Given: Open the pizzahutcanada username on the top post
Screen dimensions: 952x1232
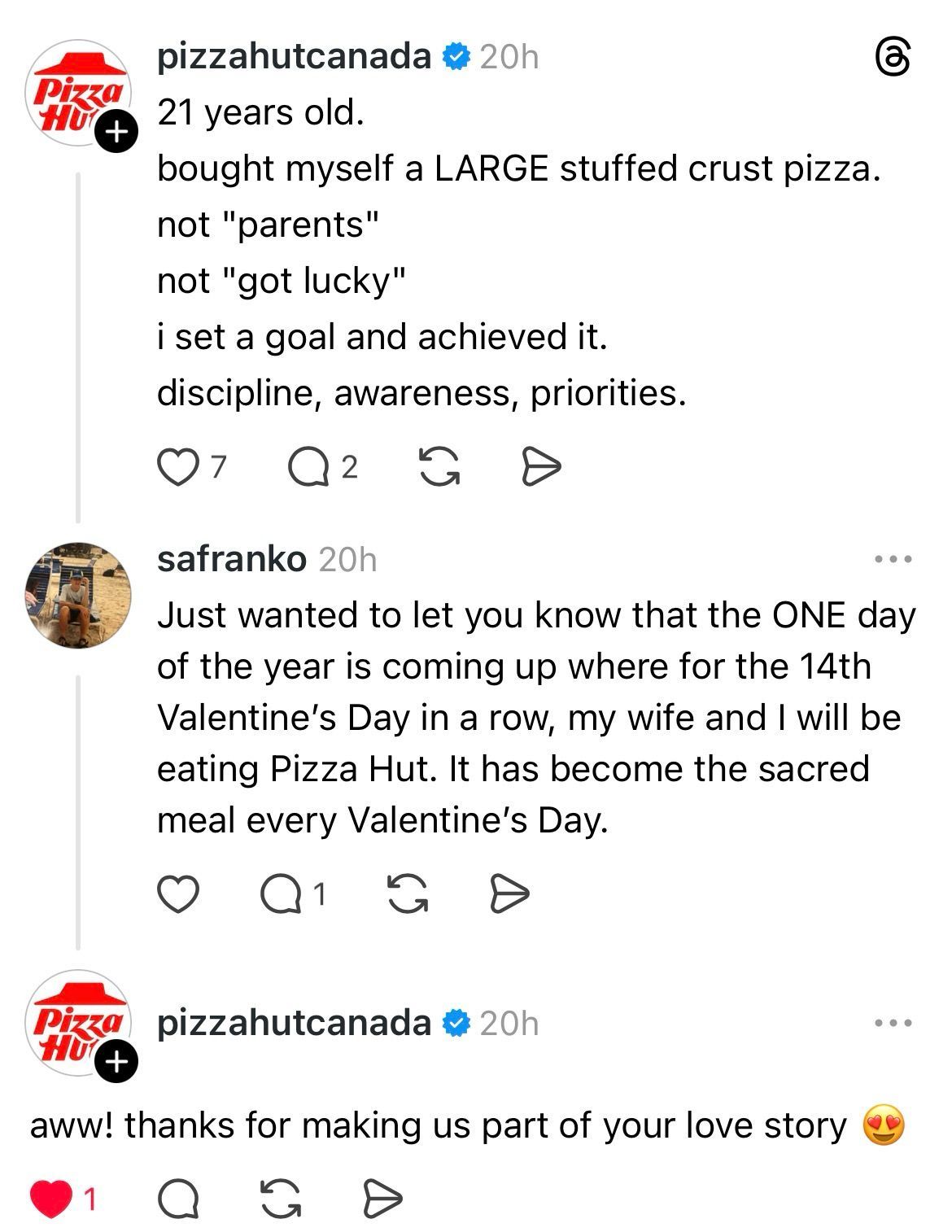Looking at the screenshot, I should pos(294,57).
